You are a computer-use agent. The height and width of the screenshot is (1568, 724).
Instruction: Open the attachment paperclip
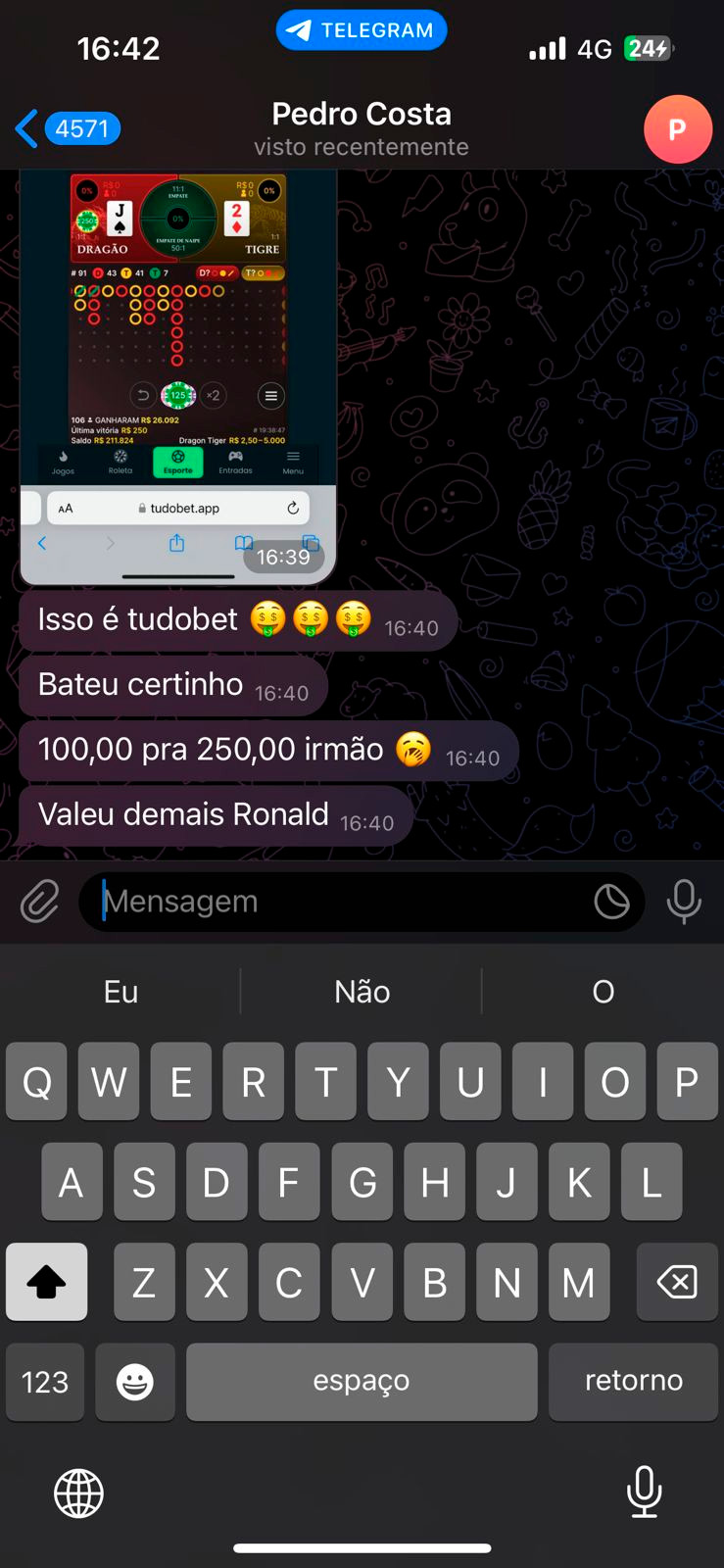pyautogui.click(x=40, y=902)
